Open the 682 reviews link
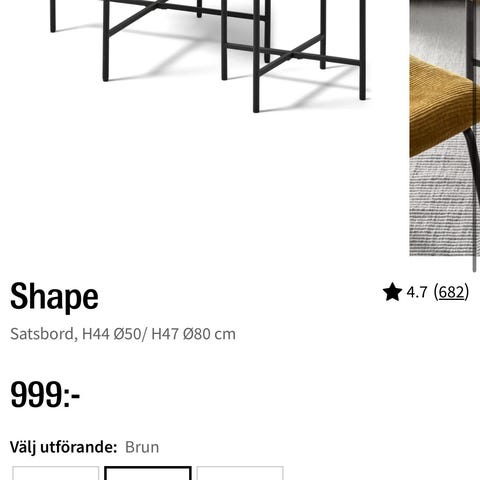The image size is (480, 480). (x=451, y=292)
